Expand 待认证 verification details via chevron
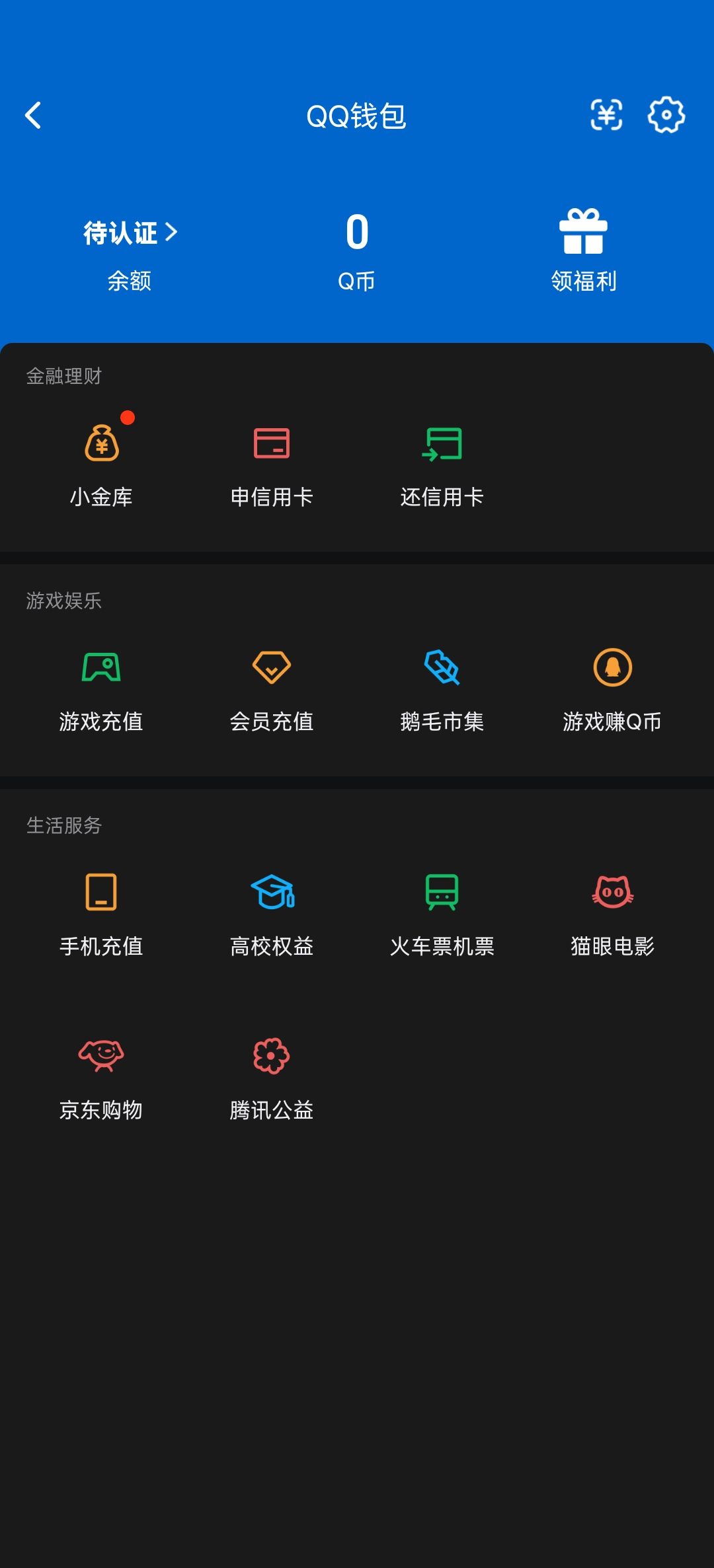This screenshot has width=714, height=1568. coord(173,233)
